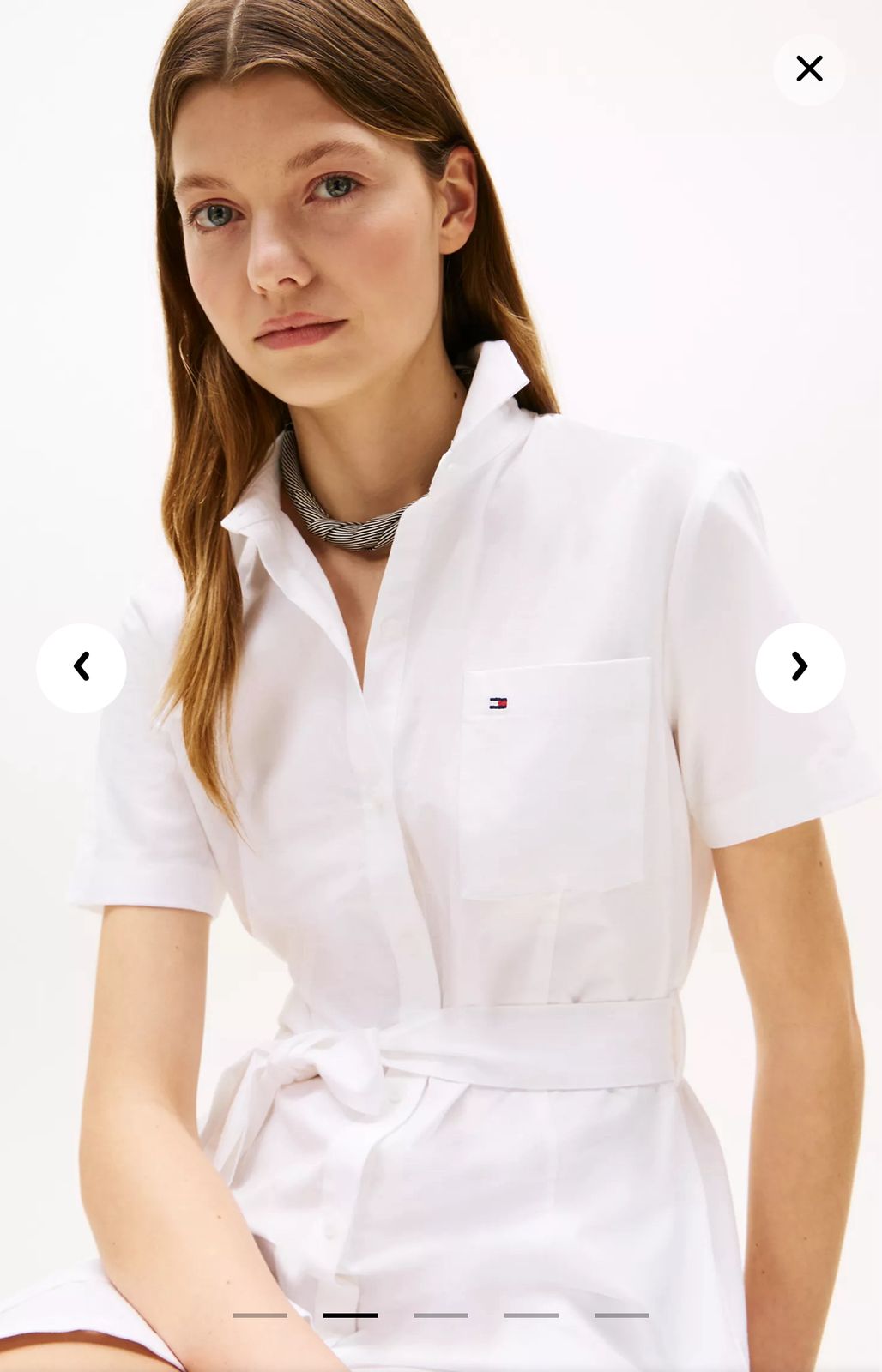Jump to the last image indicator
This screenshot has height=1372, width=882.
pos(621,1315)
